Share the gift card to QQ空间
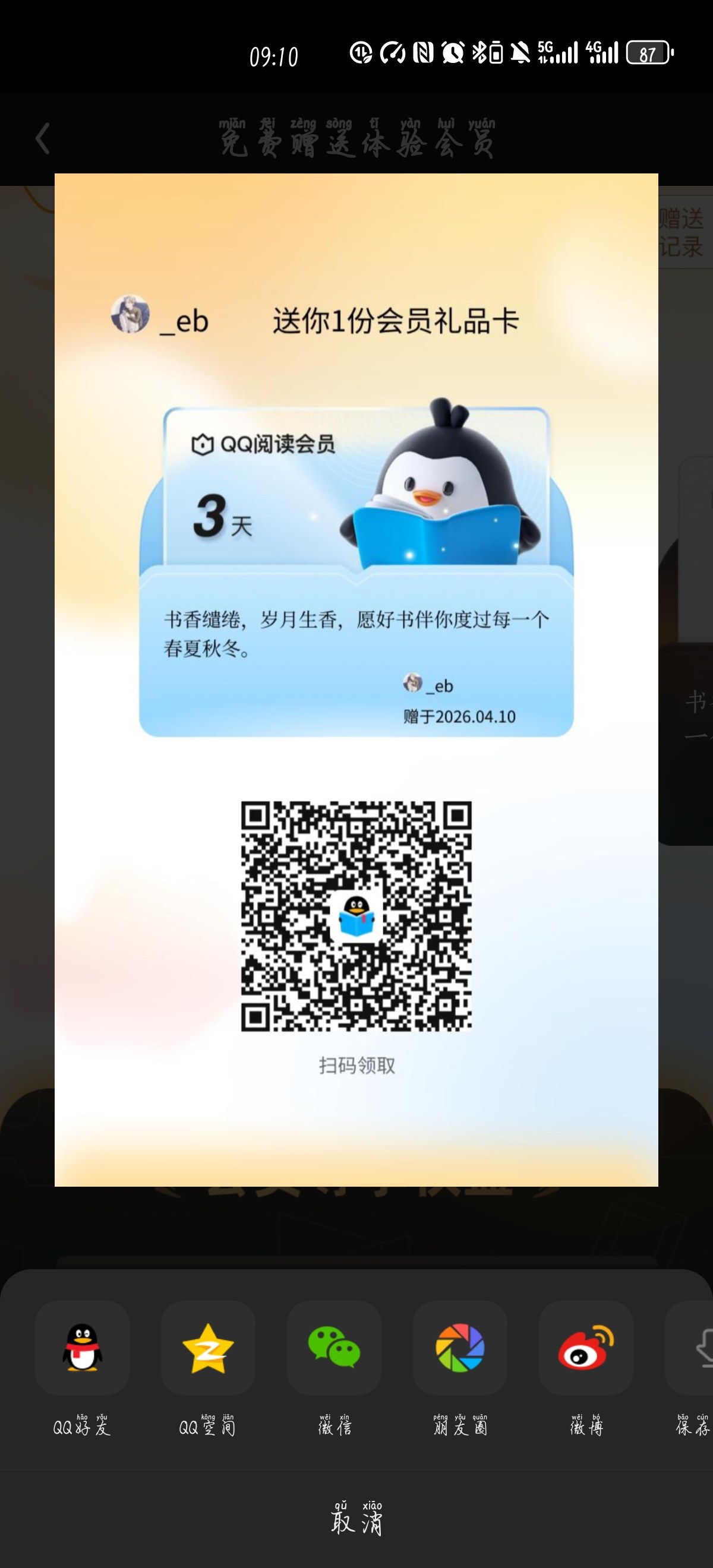Viewport: 713px width, 1568px height. [208, 1348]
